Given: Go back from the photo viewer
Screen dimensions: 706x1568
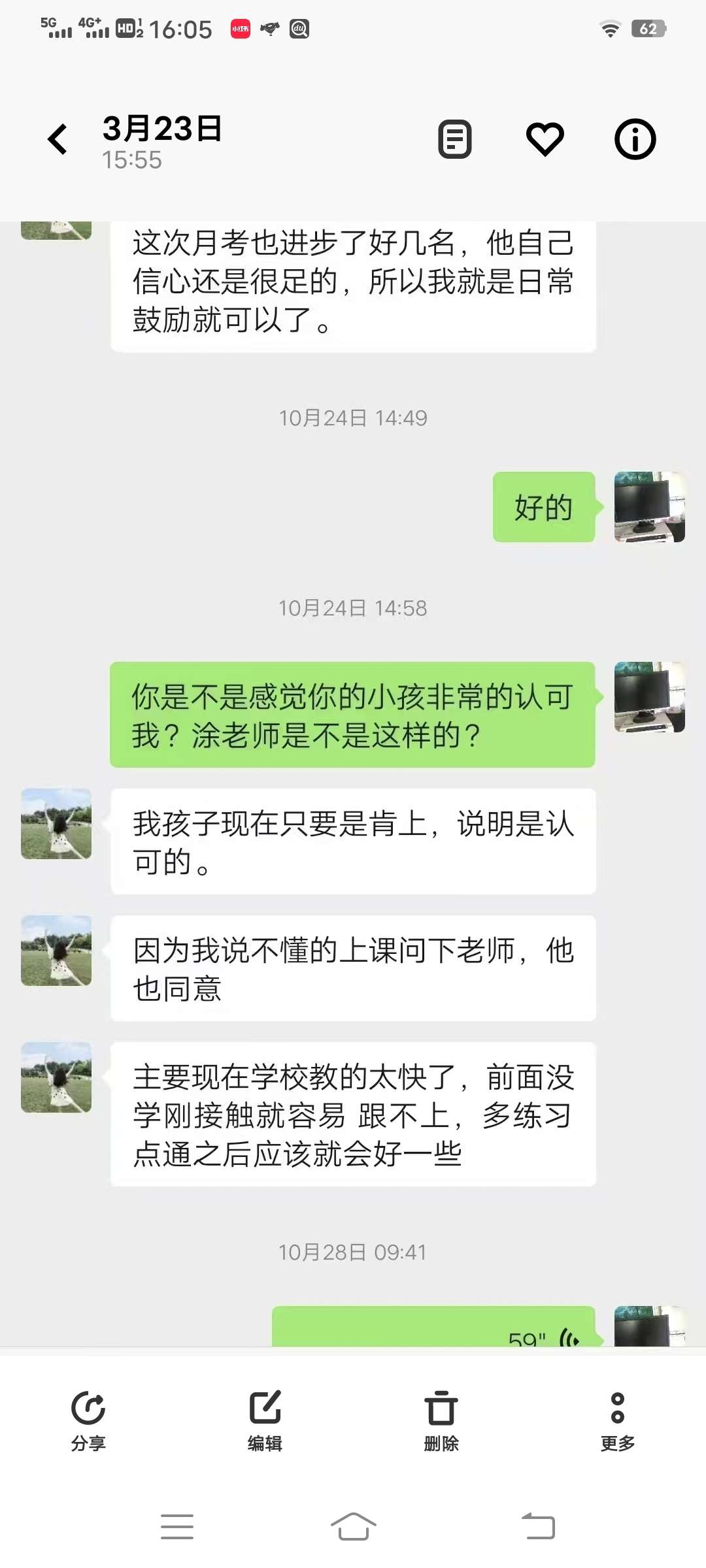Looking at the screenshot, I should click(x=58, y=139).
